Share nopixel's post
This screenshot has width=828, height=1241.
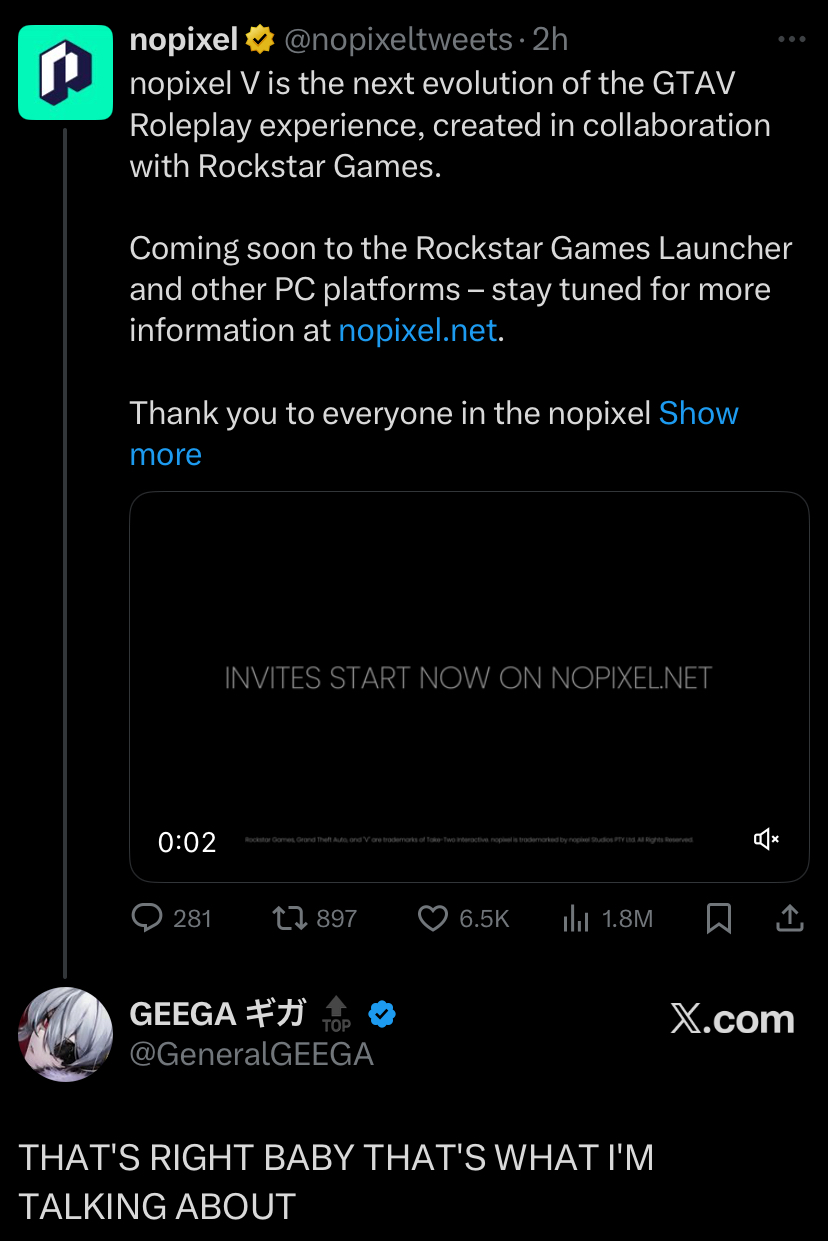coord(789,918)
